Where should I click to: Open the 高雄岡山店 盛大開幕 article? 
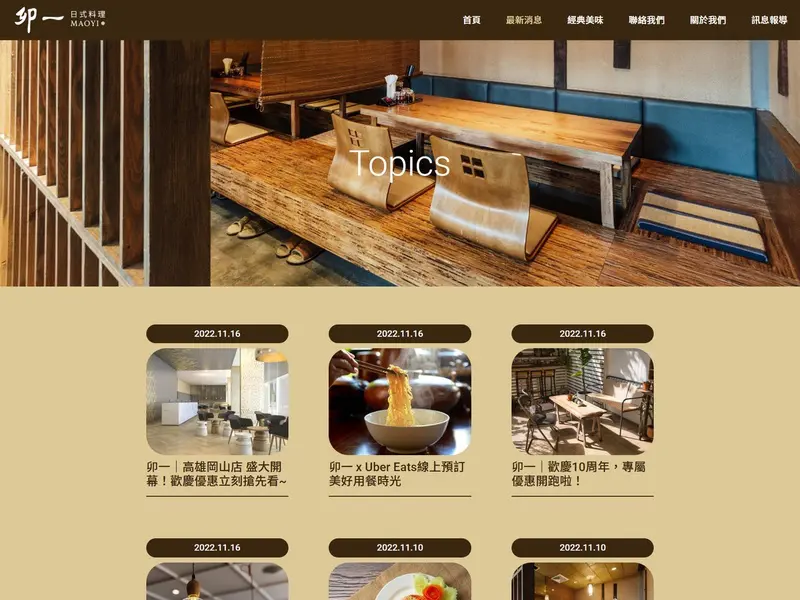[x=217, y=473]
